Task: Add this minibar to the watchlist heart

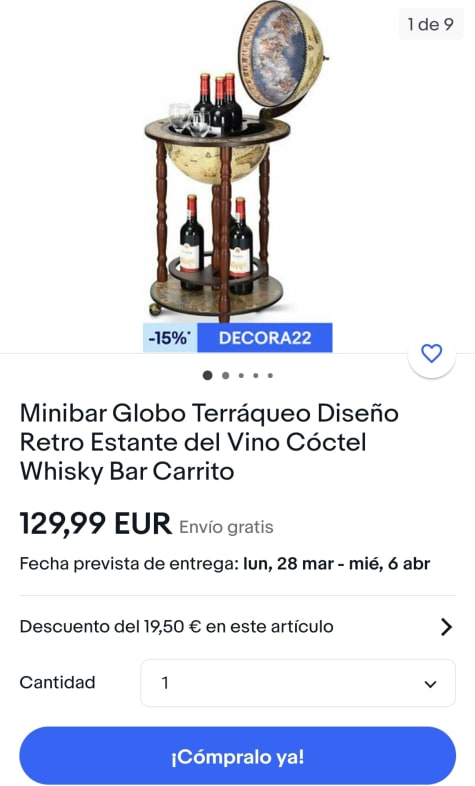Action: tap(431, 353)
